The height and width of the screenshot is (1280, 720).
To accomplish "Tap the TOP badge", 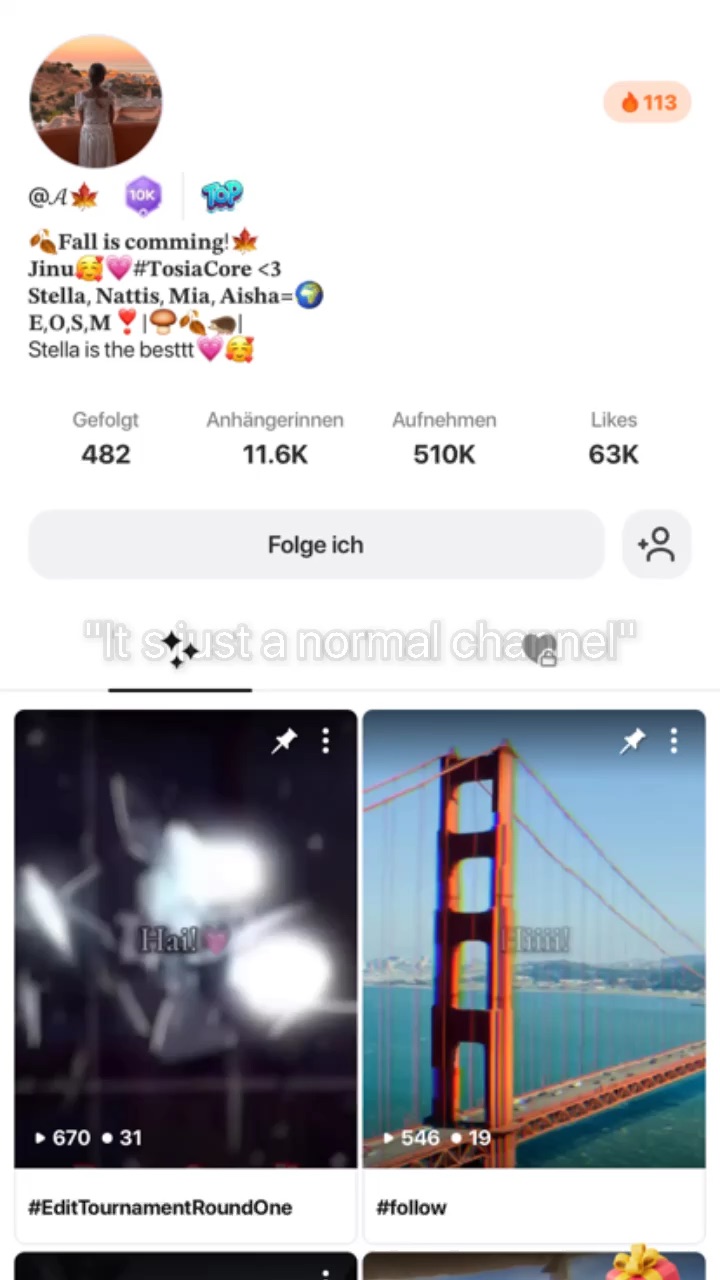I will tap(222, 196).
